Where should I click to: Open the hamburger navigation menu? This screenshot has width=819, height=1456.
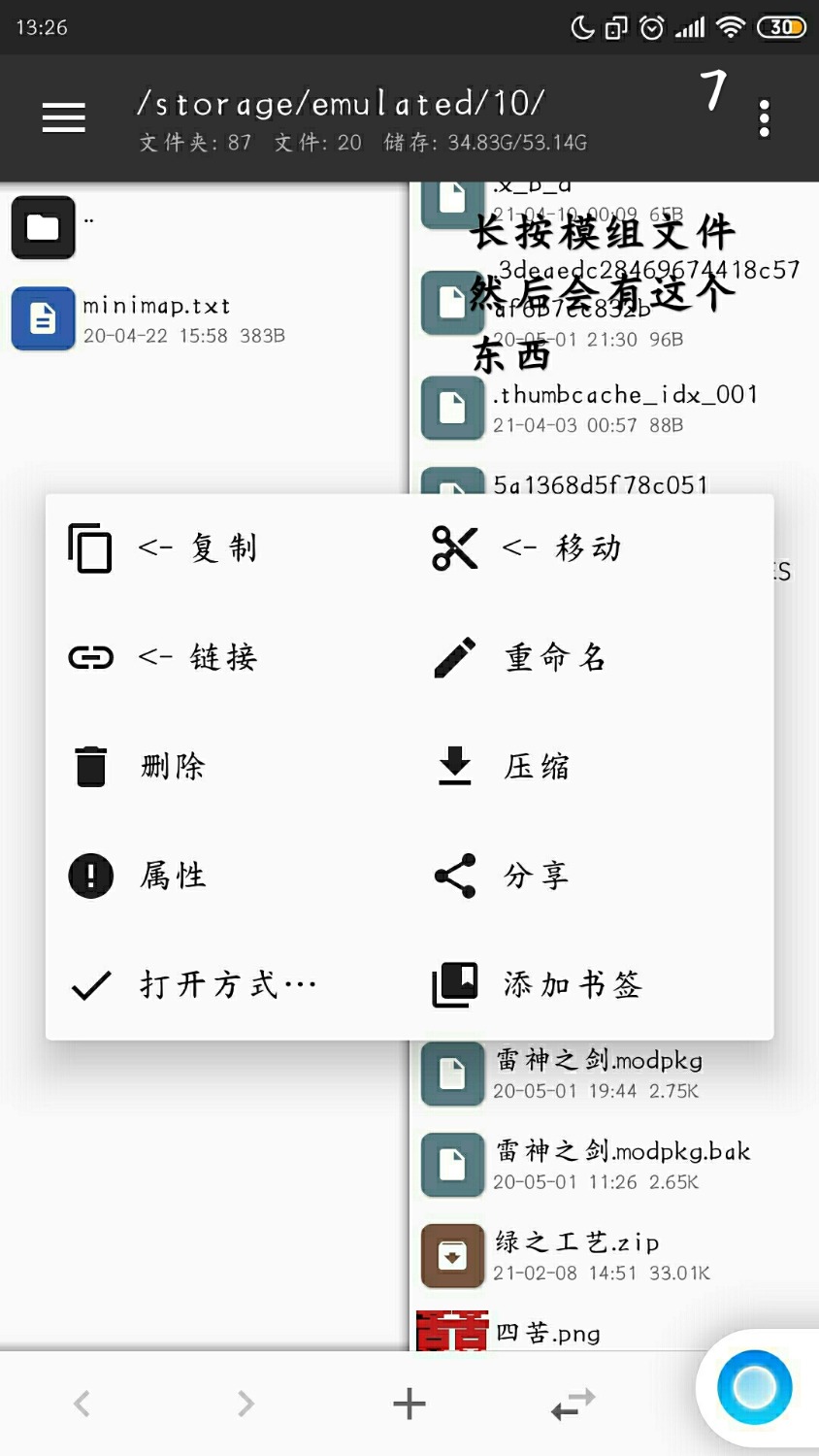[63, 117]
